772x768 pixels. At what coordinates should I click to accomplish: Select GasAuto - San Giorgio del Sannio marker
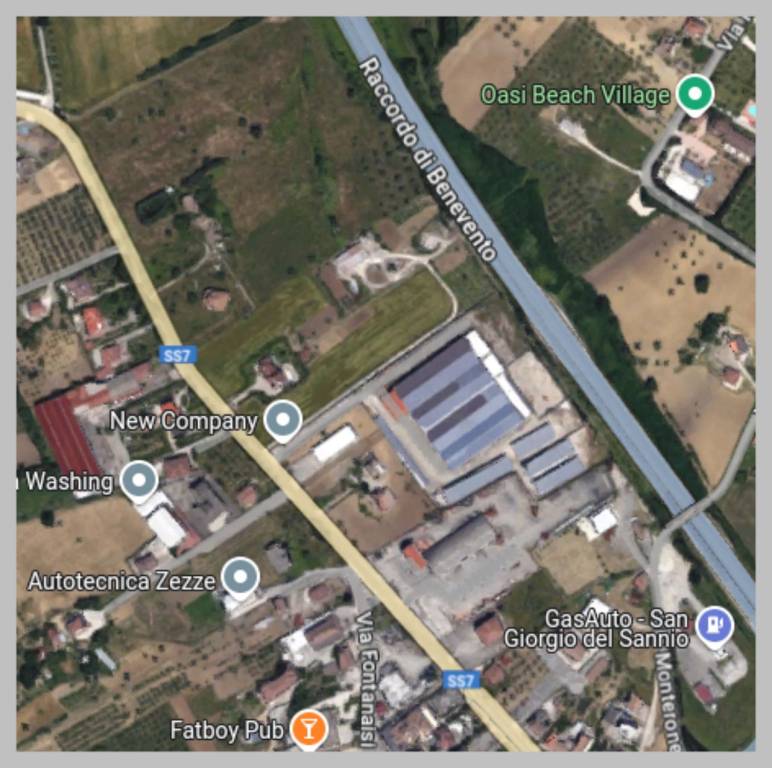click(x=714, y=627)
